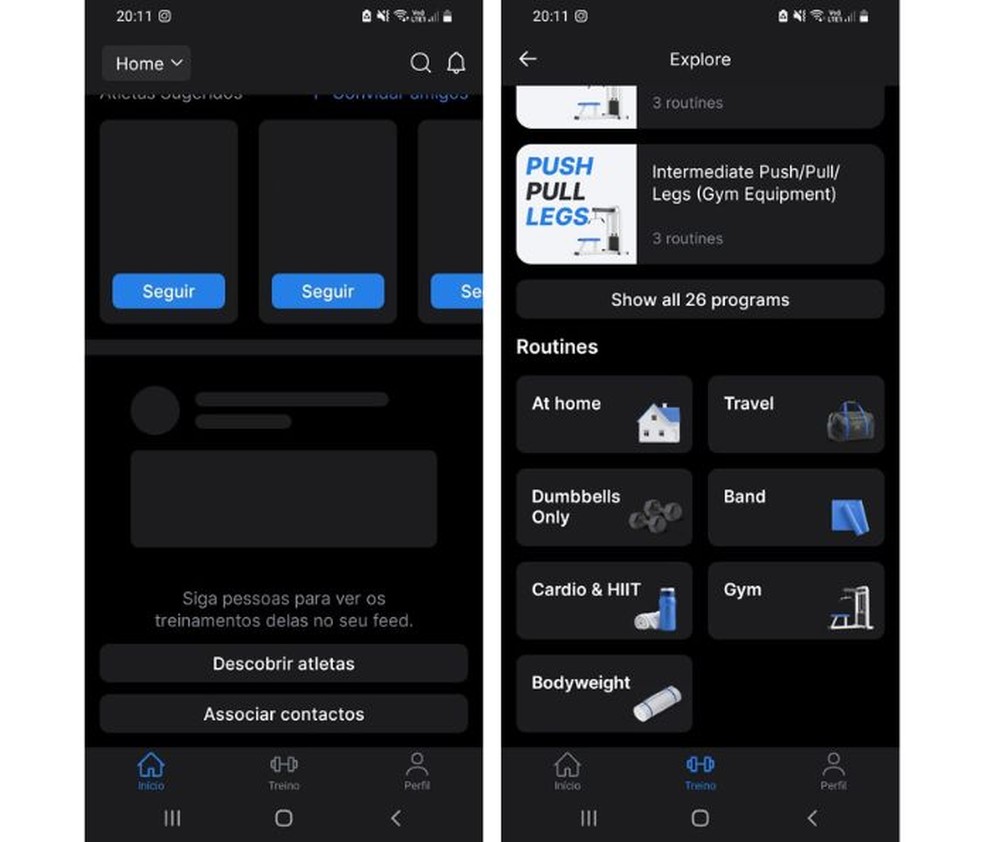The image size is (984, 842).
Task: Open the Bodyweight routines
Action: pyautogui.click(x=604, y=693)
